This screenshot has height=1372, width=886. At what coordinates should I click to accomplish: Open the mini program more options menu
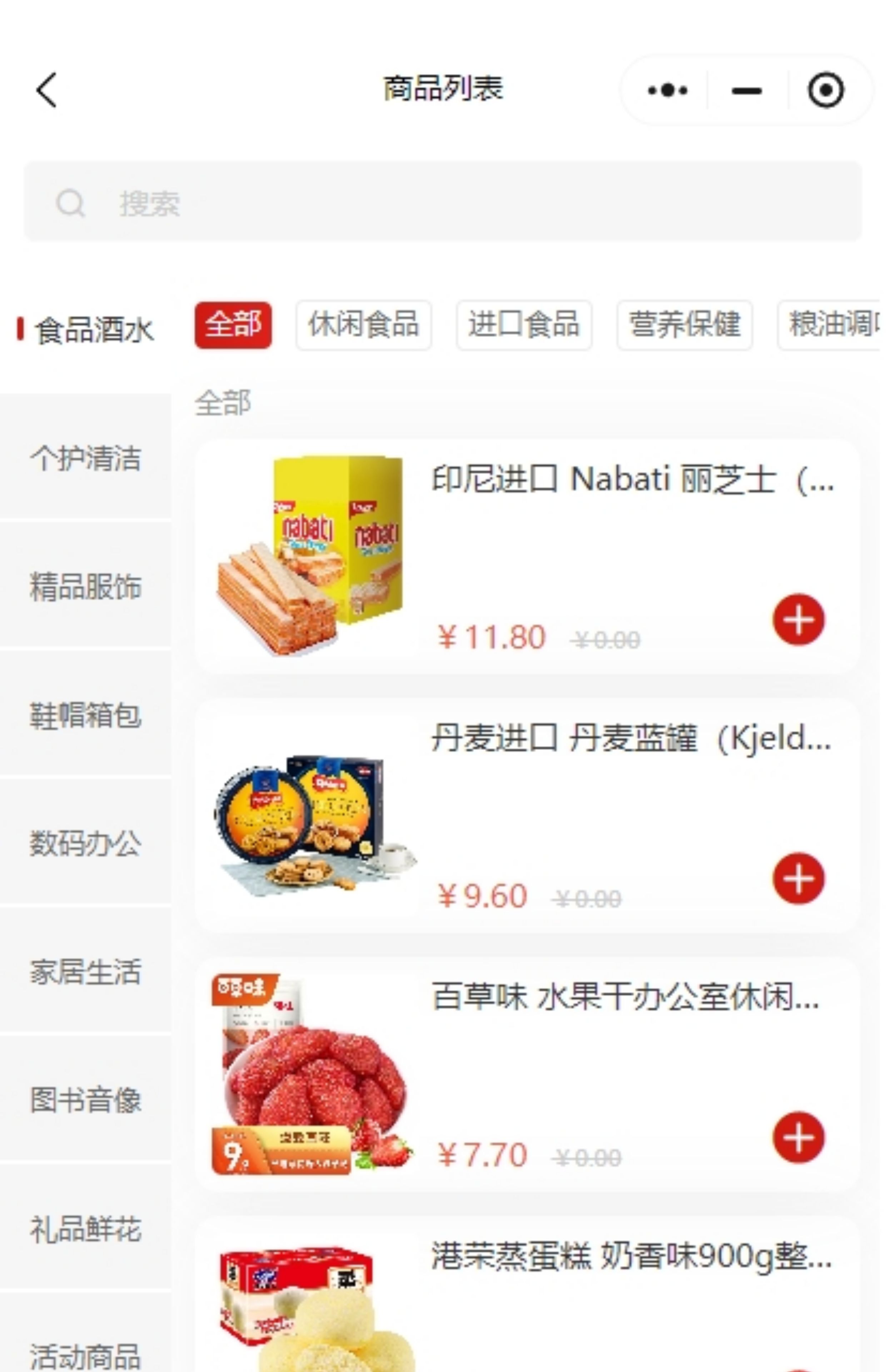point(667,90)
